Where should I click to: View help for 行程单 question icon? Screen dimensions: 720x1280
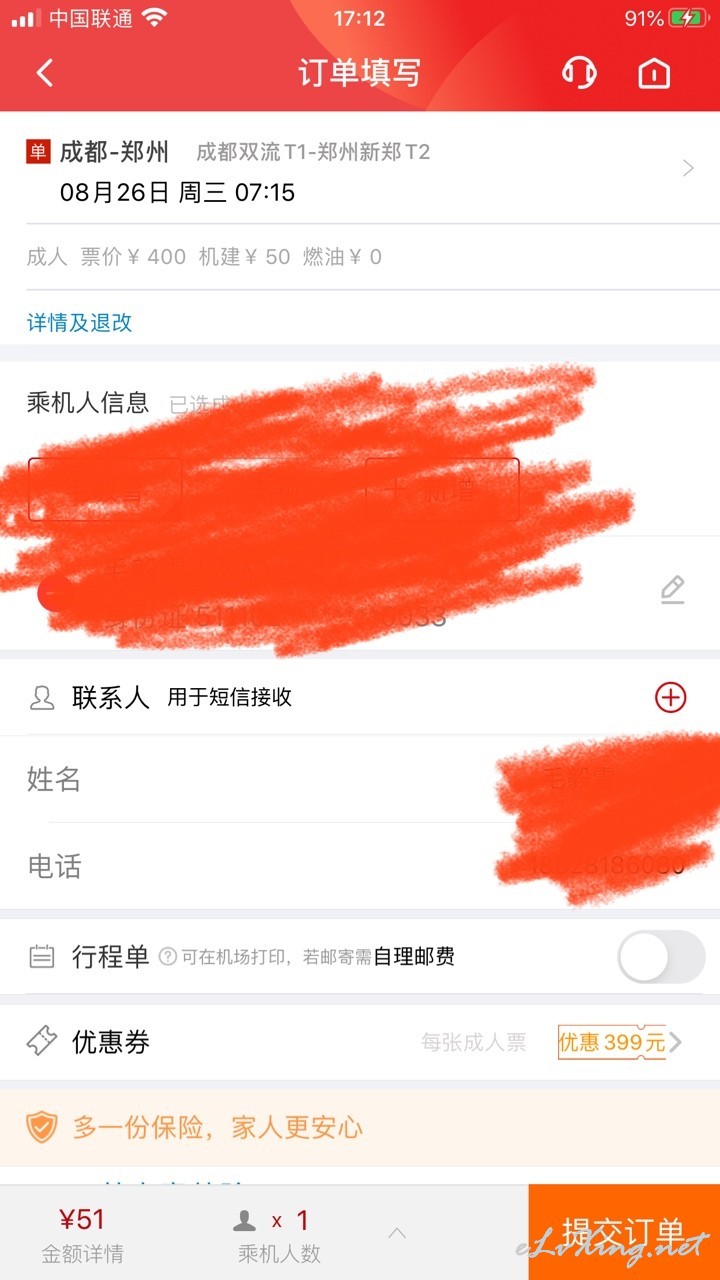pyautogui.click(x=167, y=957)
